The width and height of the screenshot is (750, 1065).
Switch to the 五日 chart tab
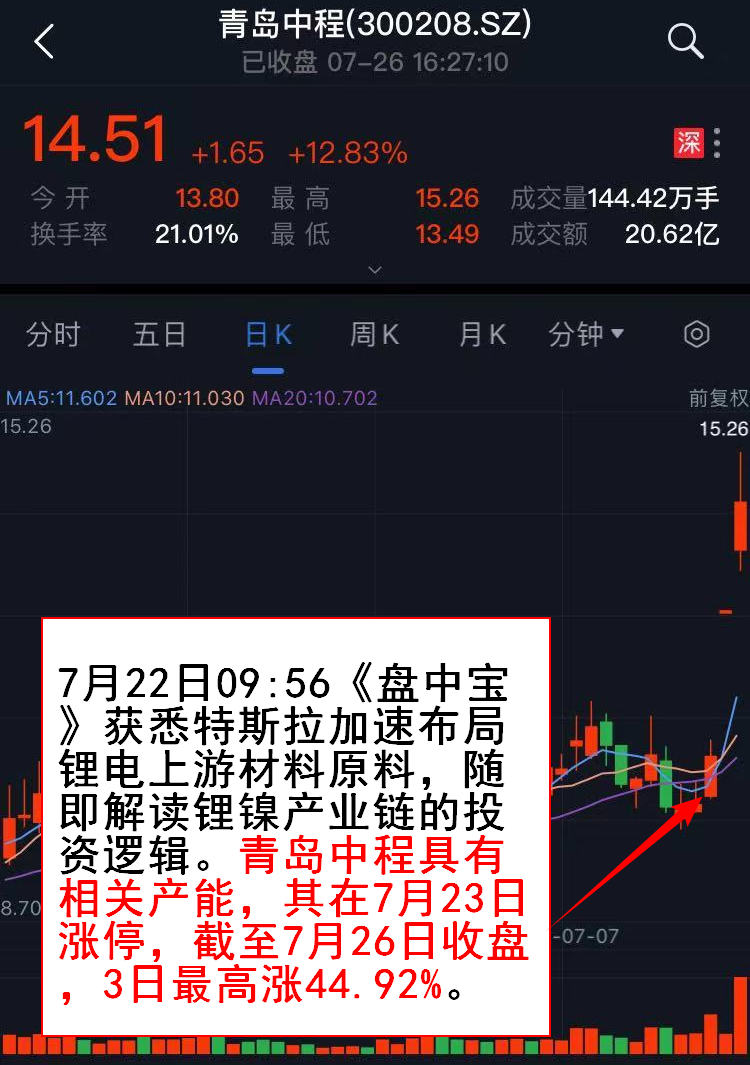coord(160,335)
